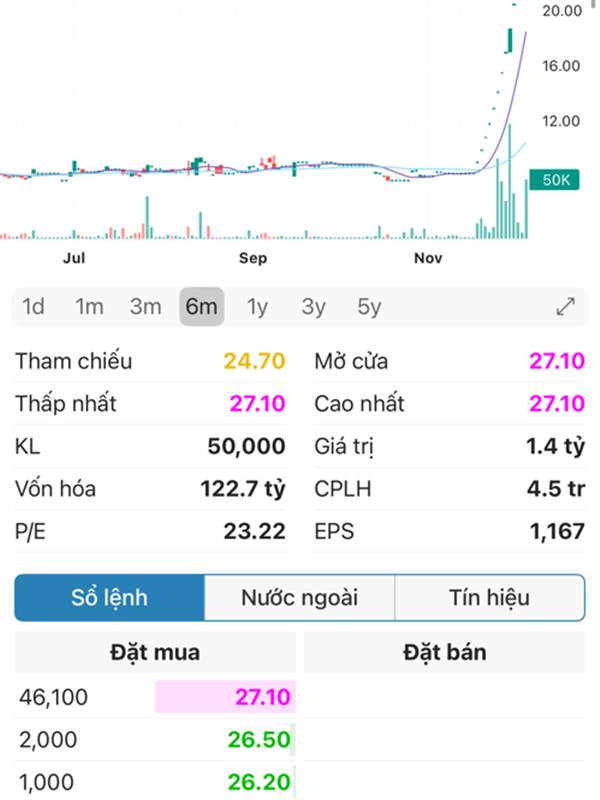
Task: Open the Sổ lệnh tab
Action: coord(110,598)
